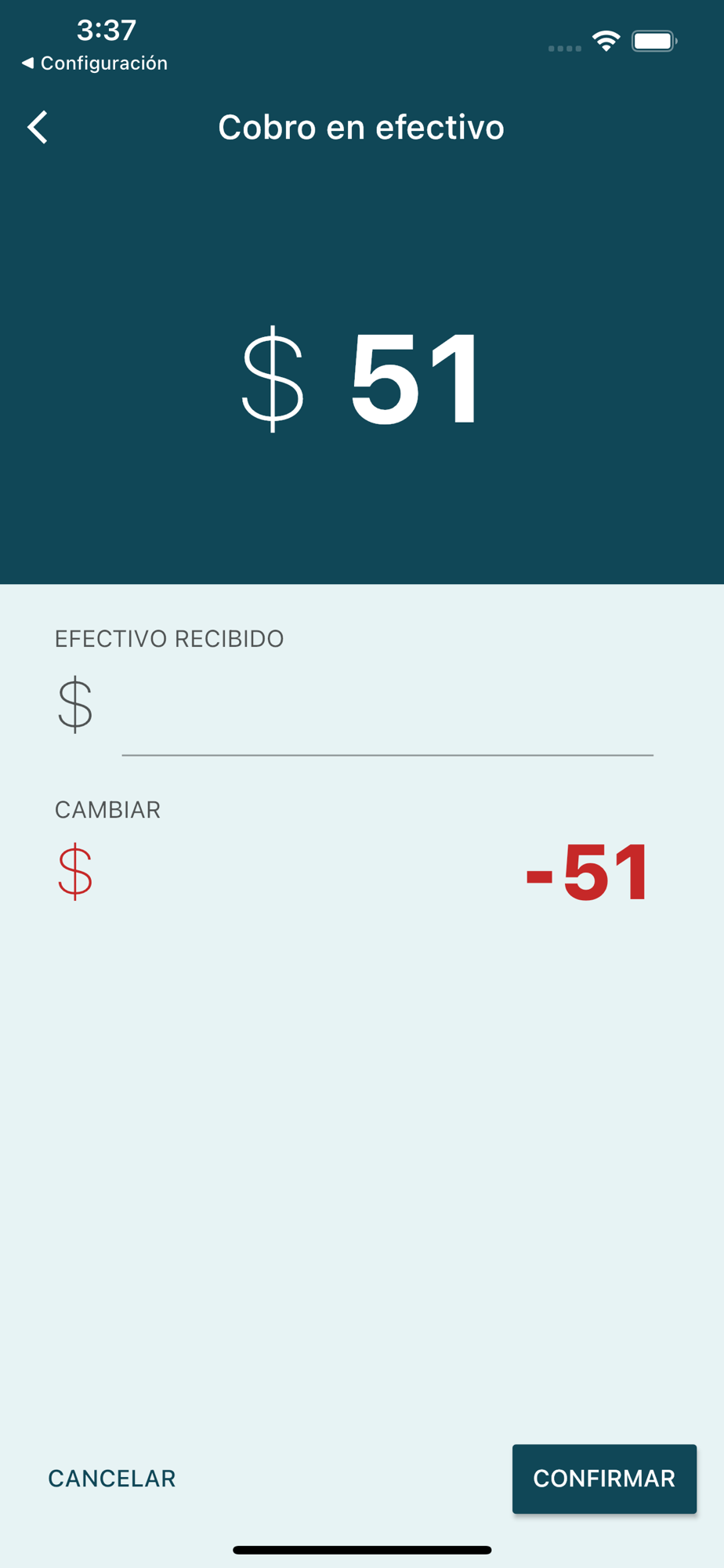Return to Configuración via status bar link
This screenshot has width=724, height=1568.
point(95,63)
